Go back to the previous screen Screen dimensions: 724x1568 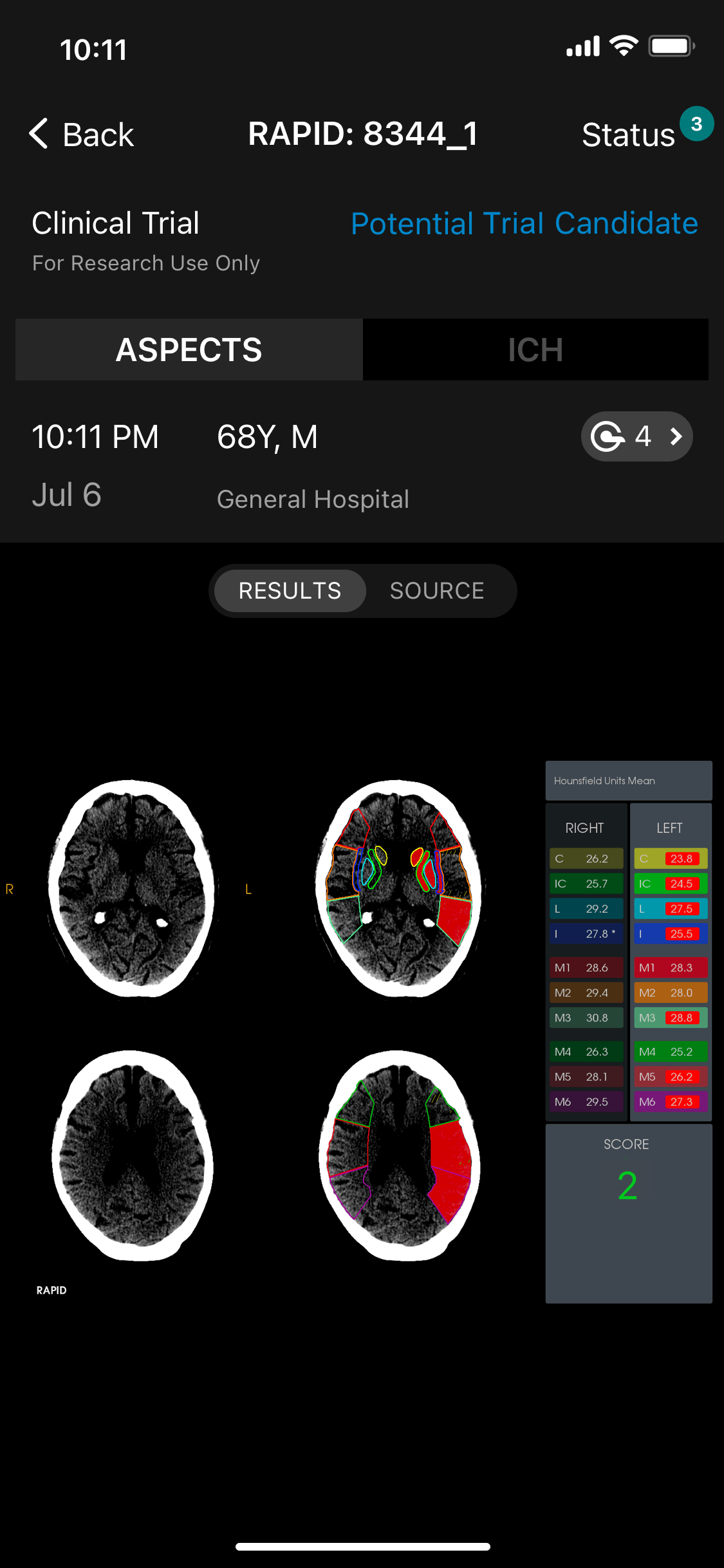[x=82, y=135]
